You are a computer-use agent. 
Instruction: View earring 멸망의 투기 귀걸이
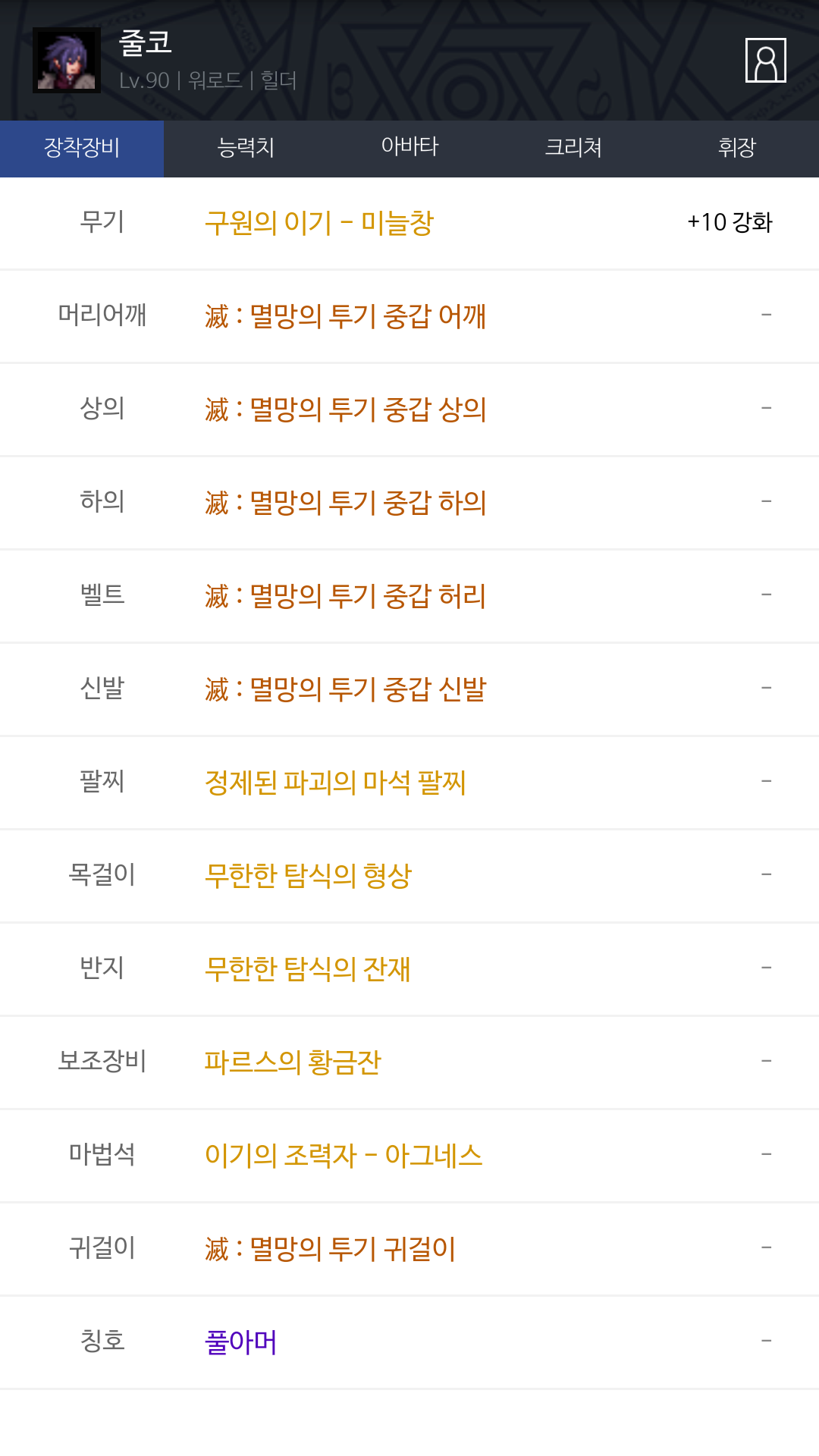(409, 1249)
